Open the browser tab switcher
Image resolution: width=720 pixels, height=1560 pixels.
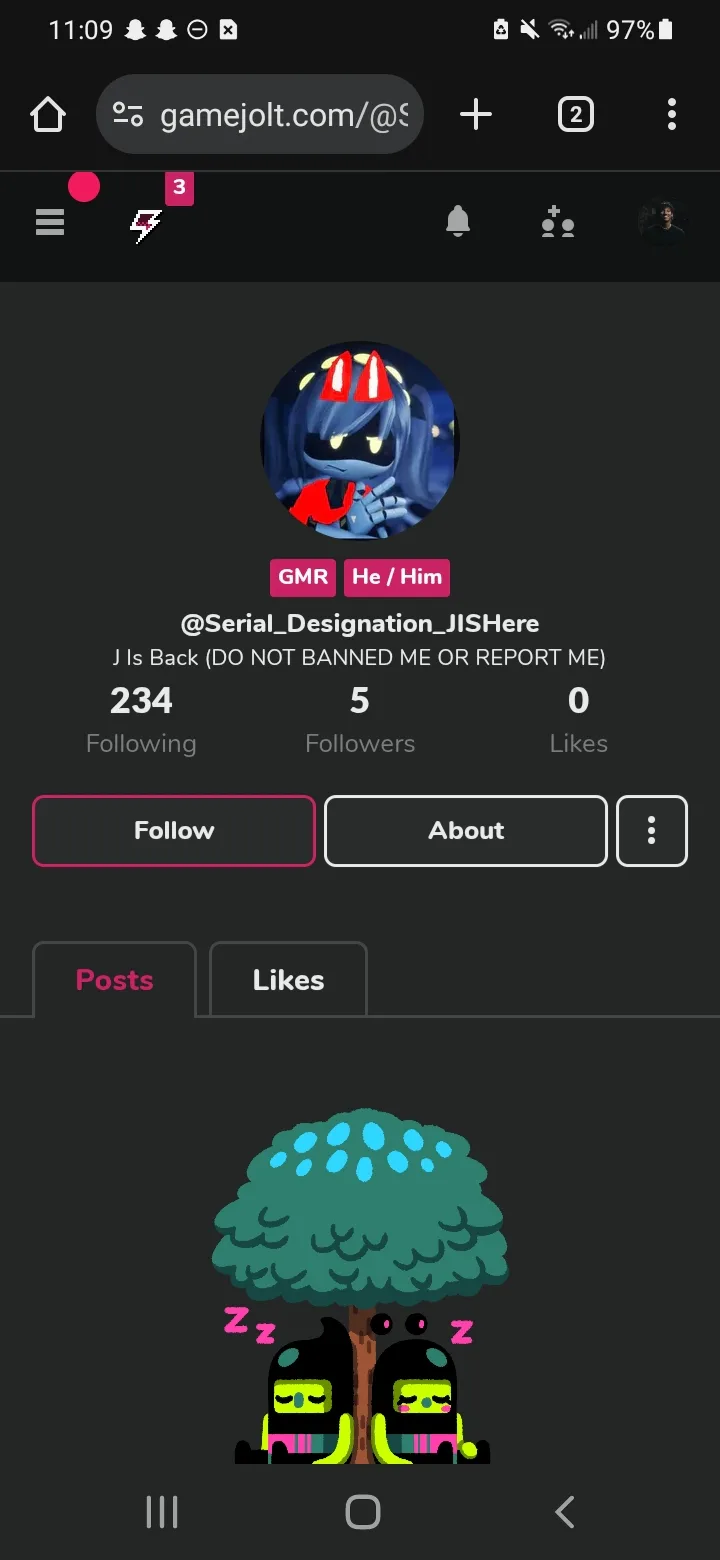(575, 115)
